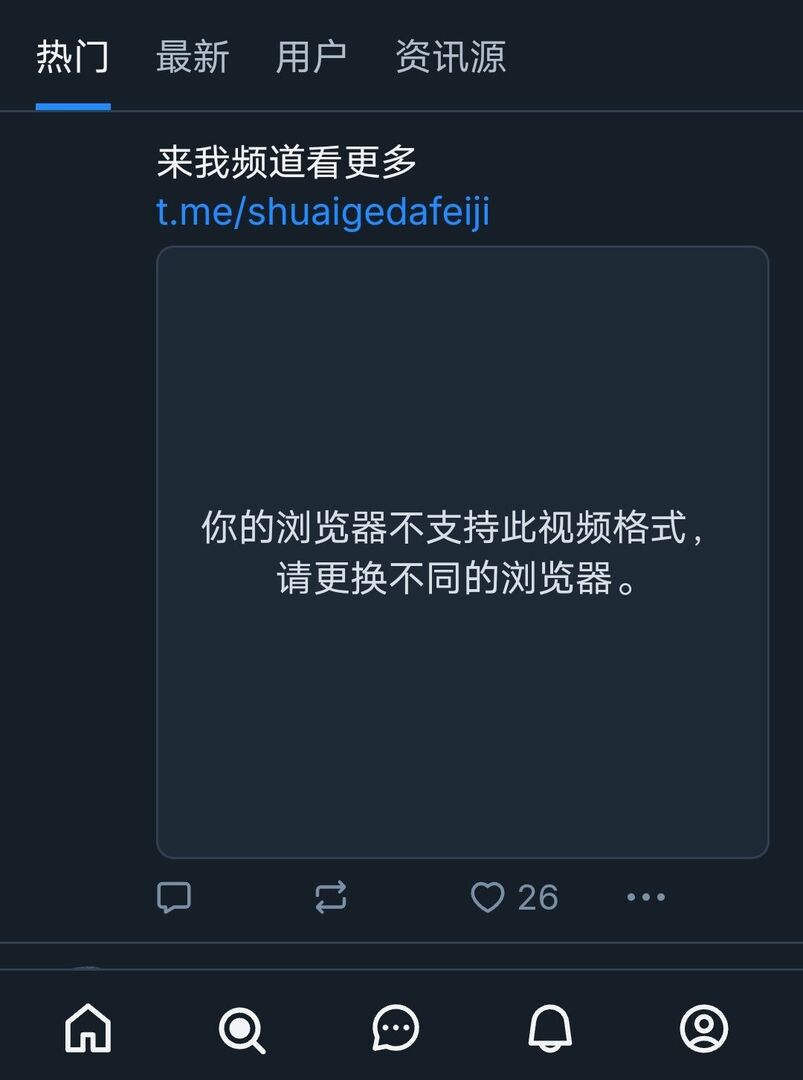
Task: Open your profile tab
Action: [704, 1027]
